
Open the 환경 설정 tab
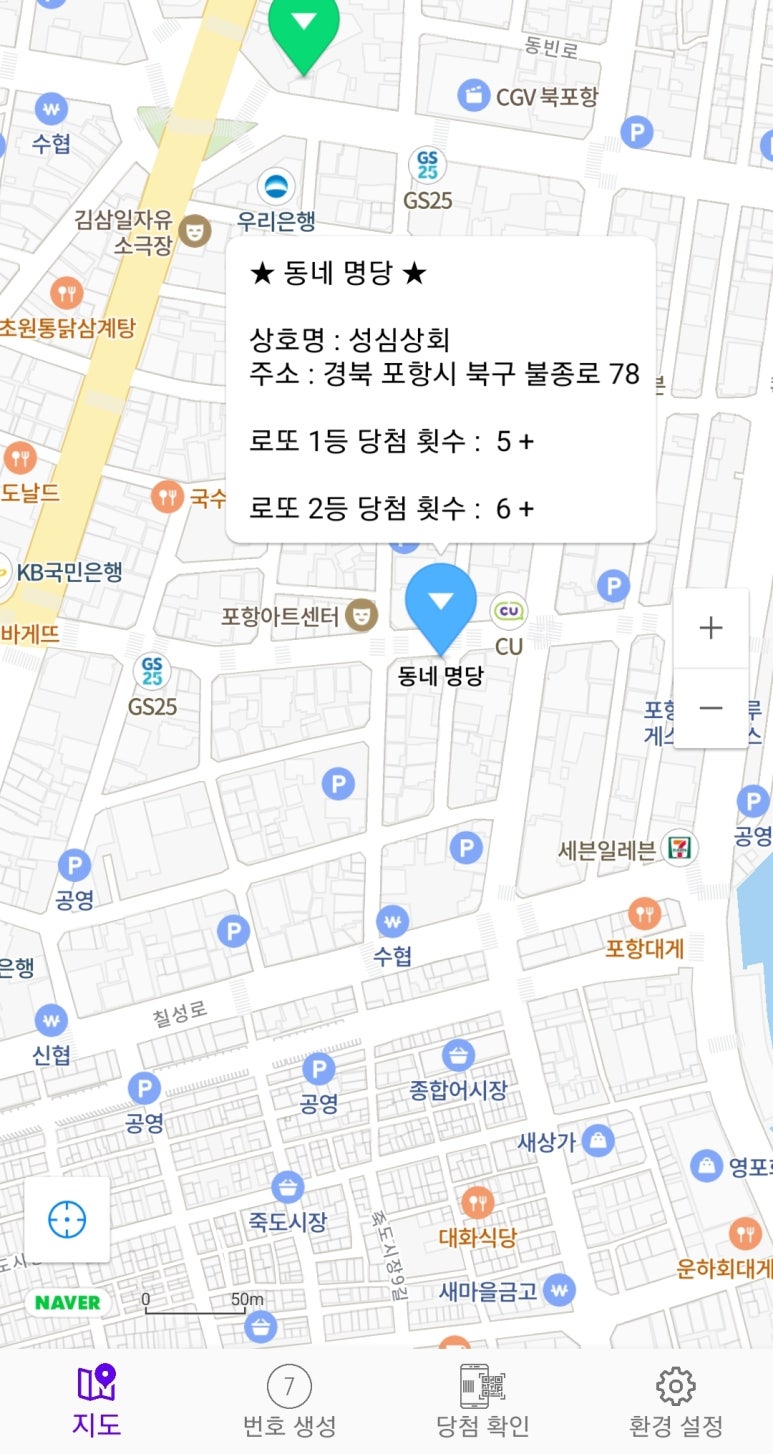point(676,1401)
